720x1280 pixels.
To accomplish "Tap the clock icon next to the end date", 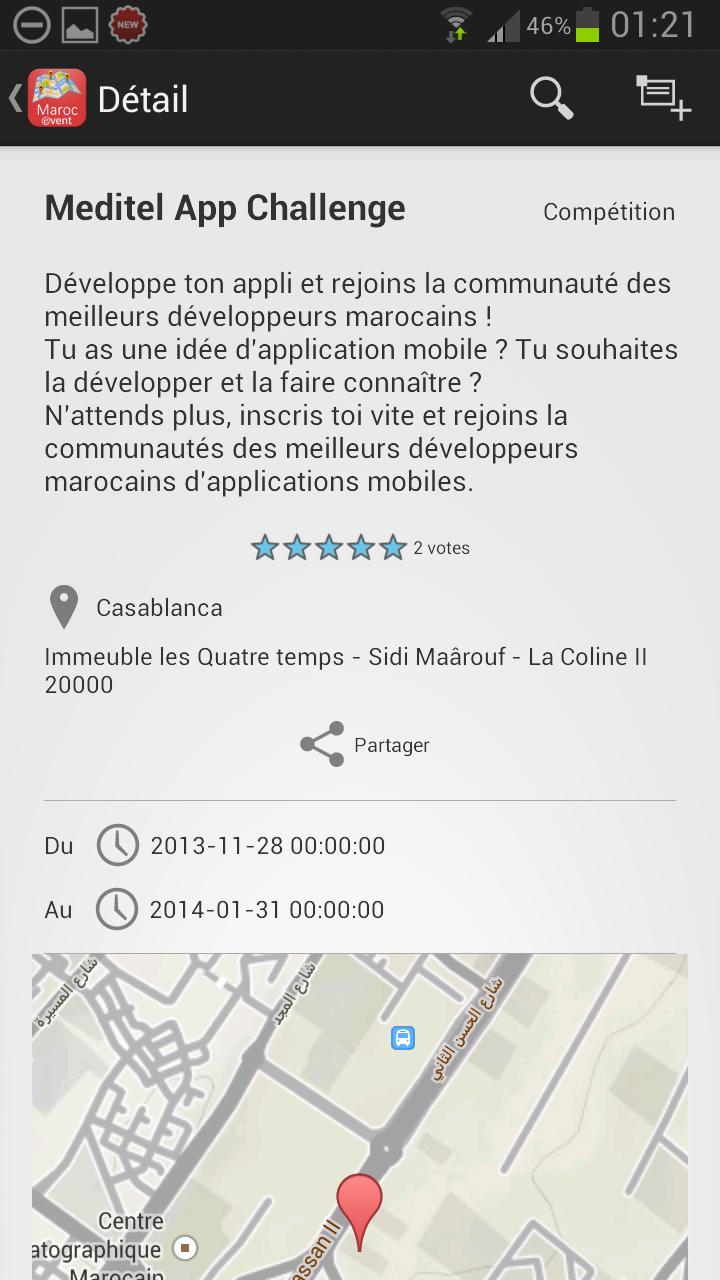I will click(117, 909).
